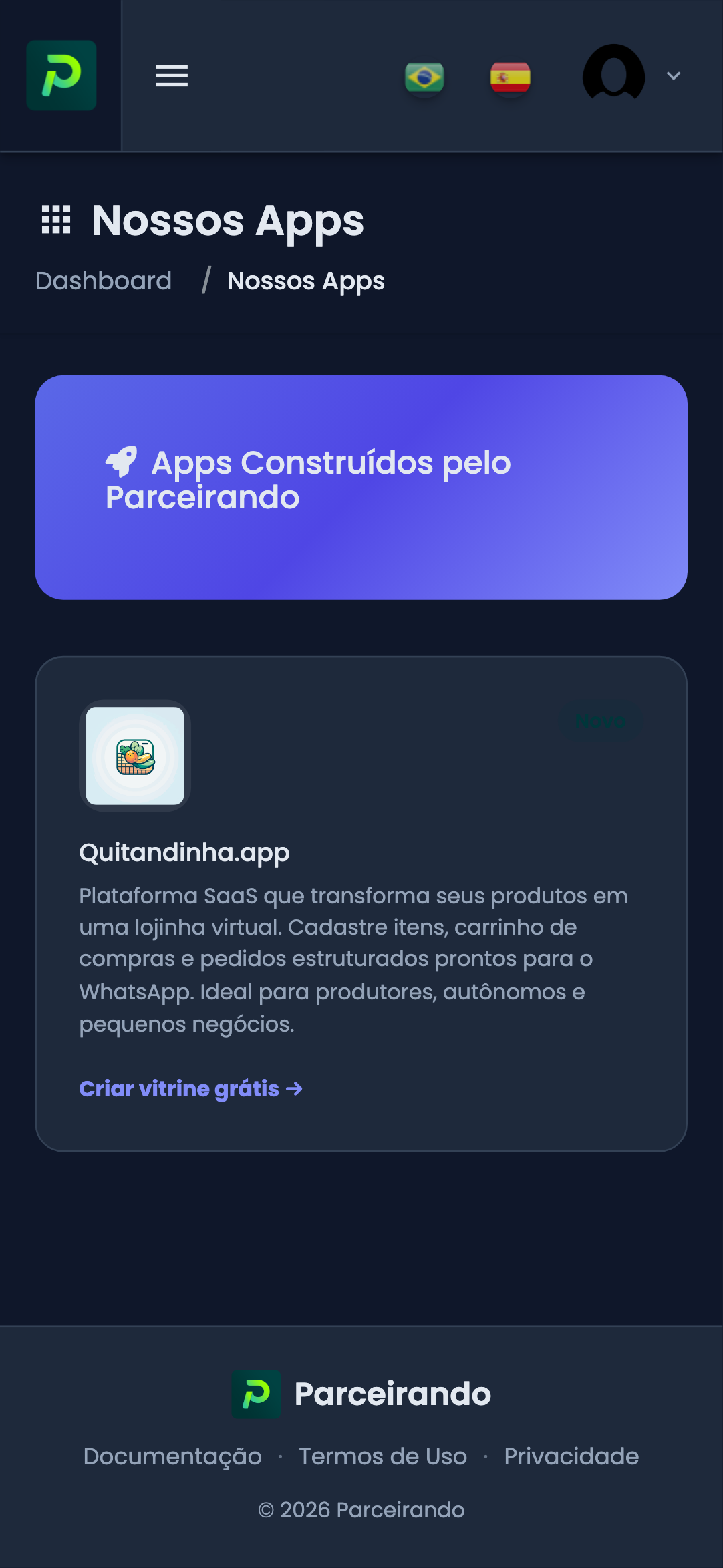Open the Documentação footer link

point(172,1456)
